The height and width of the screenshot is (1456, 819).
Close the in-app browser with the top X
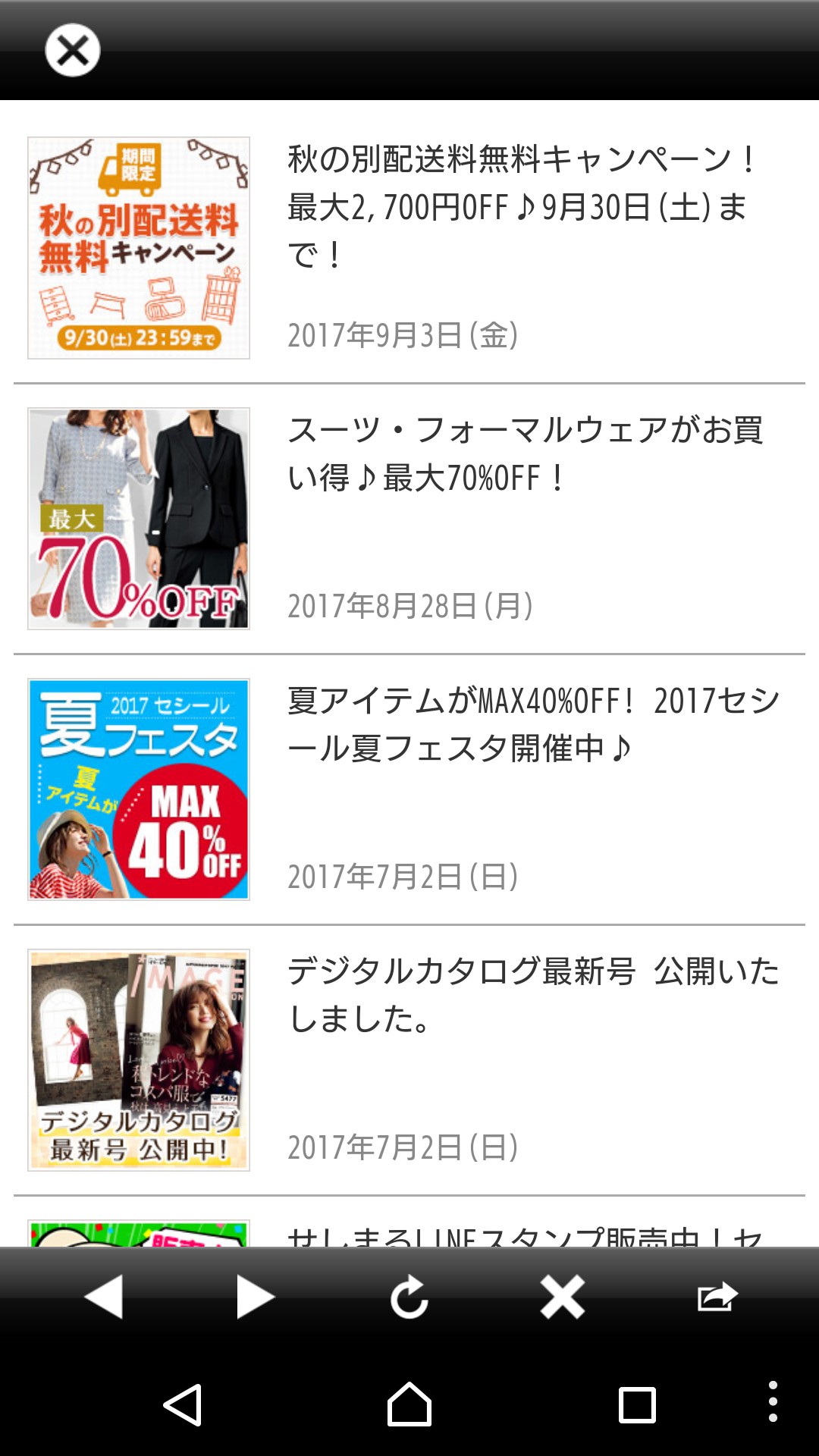click(72, 50)
